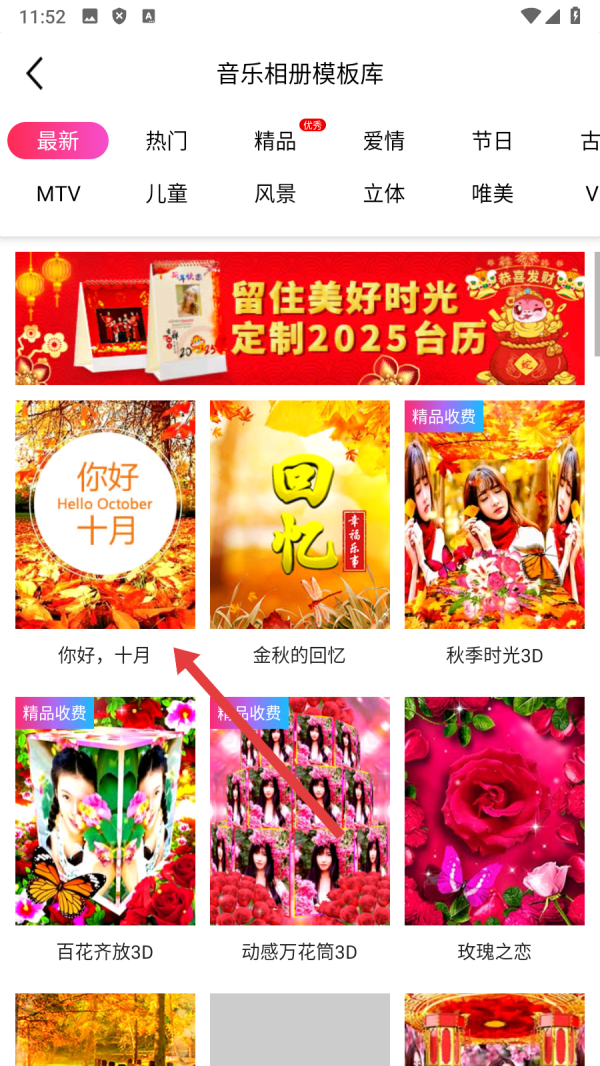Show templates under 节日 tab
Viewport: 600px width, 1066px height.
pos(492,141)
